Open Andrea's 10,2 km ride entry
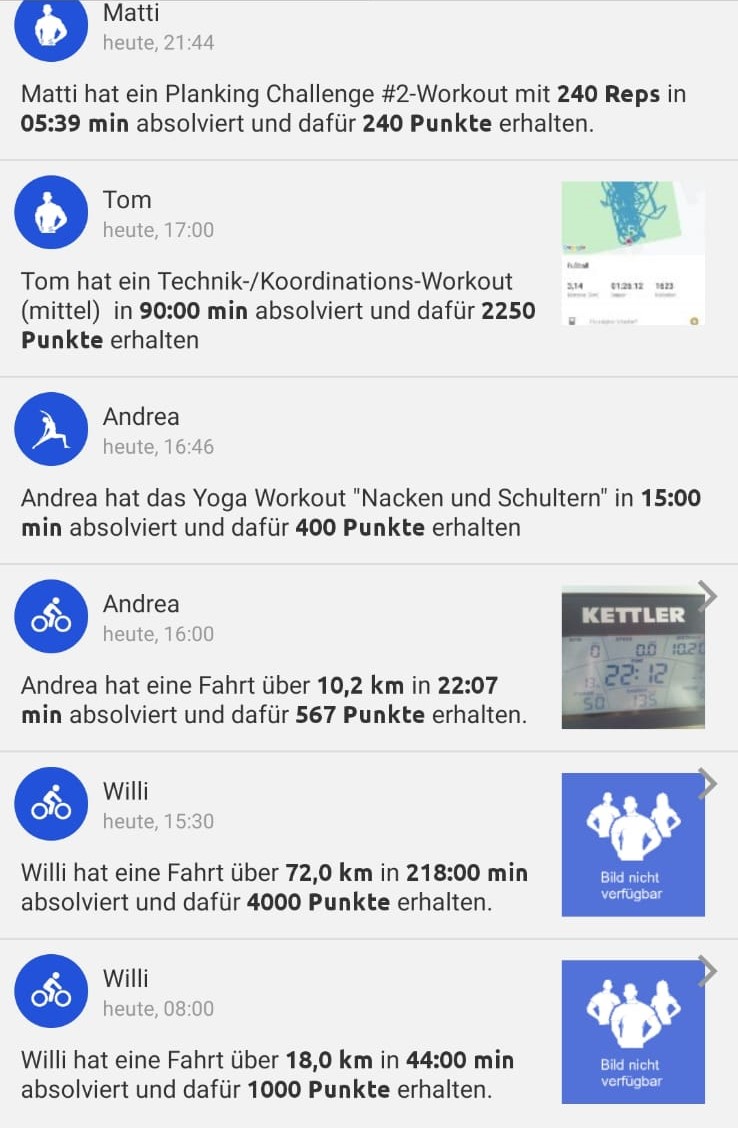Image resolution: width=738 pixels, height=1128 pixels. pos(273,700)
